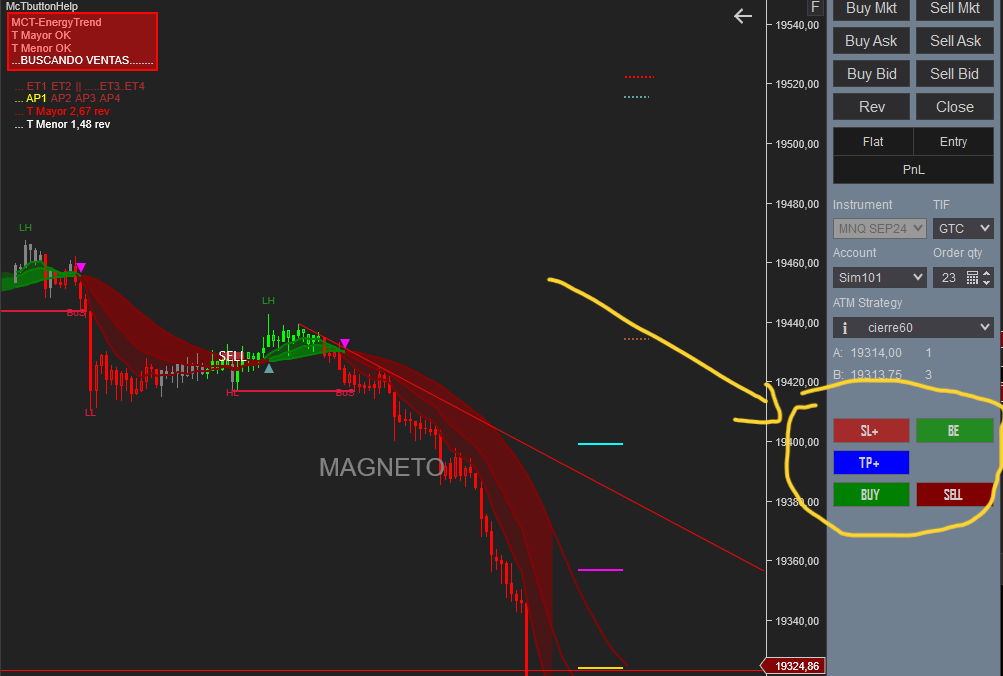
Task: Close the open position
Action: [954, 107]
